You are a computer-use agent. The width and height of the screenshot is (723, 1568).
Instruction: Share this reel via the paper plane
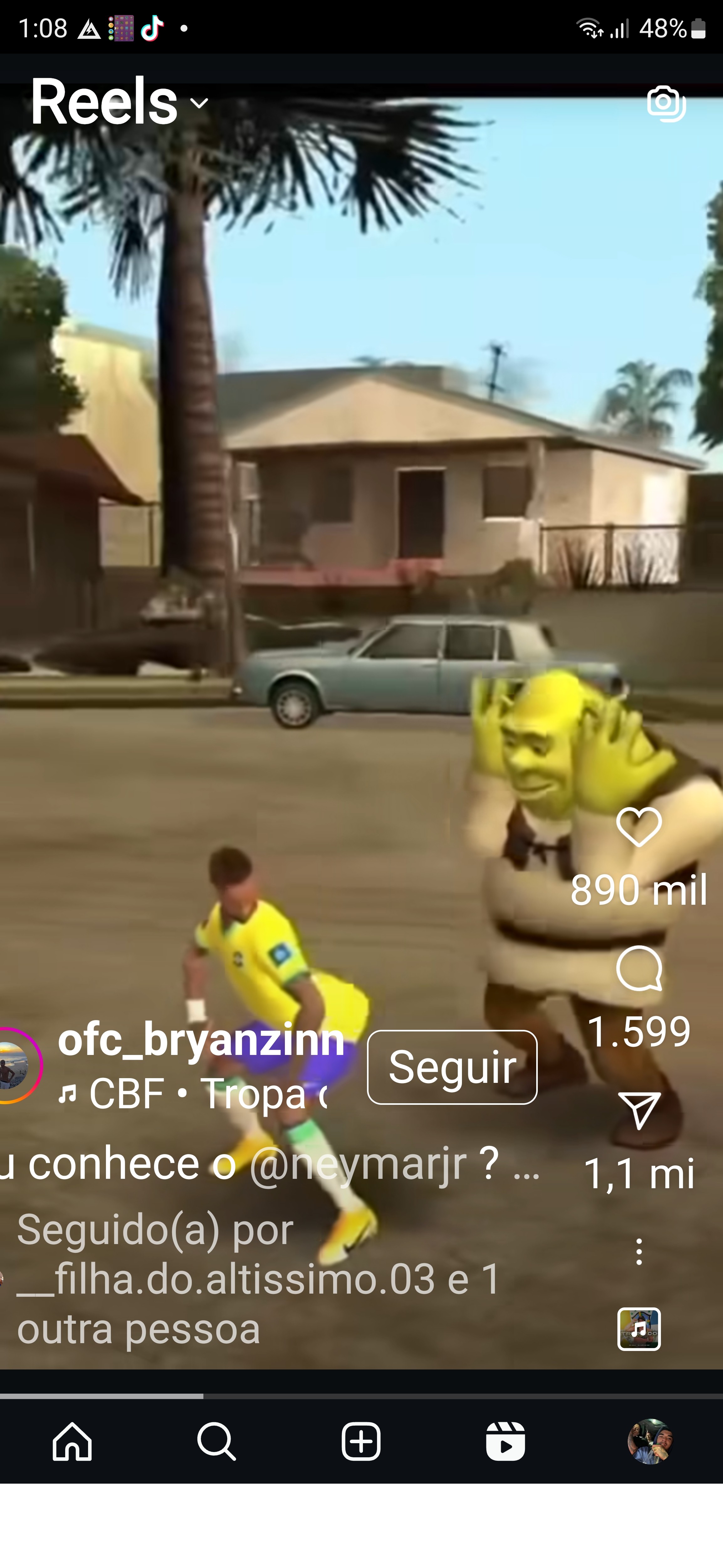coord(638,1110)
